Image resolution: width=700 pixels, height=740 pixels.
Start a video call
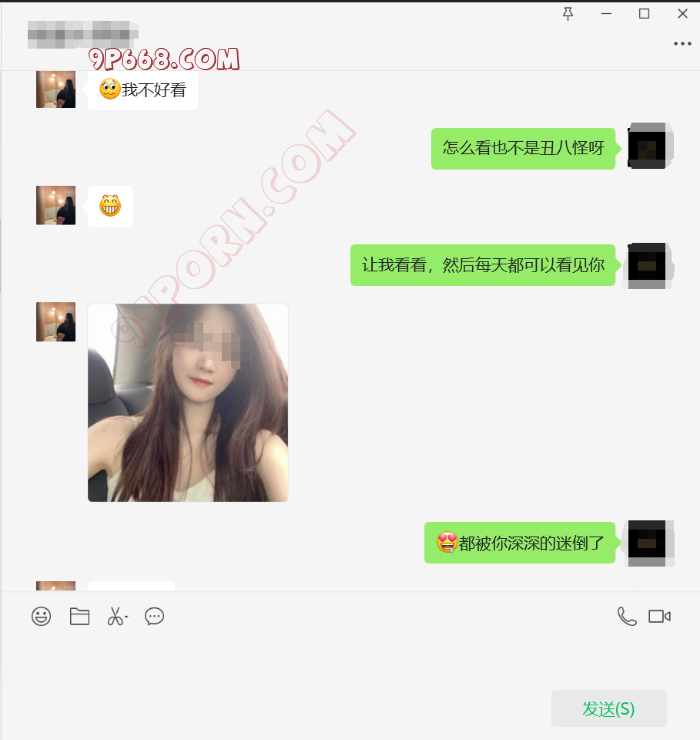coord(659,616)
